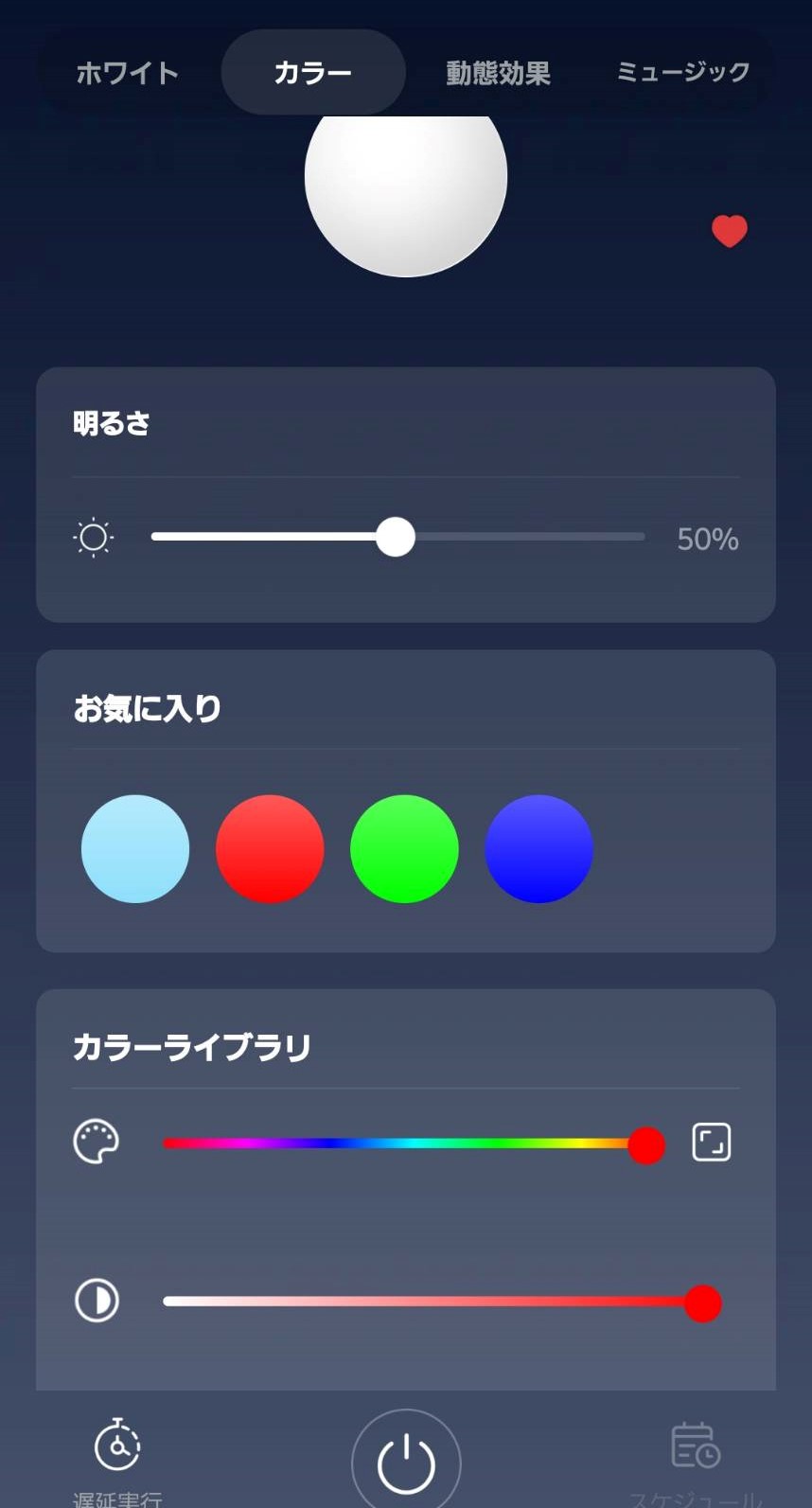Image resolution: width=812 pixels, height=1508 pixels.
Task: Switch to the ホワイト tab
Action: [x=128, y=73]
